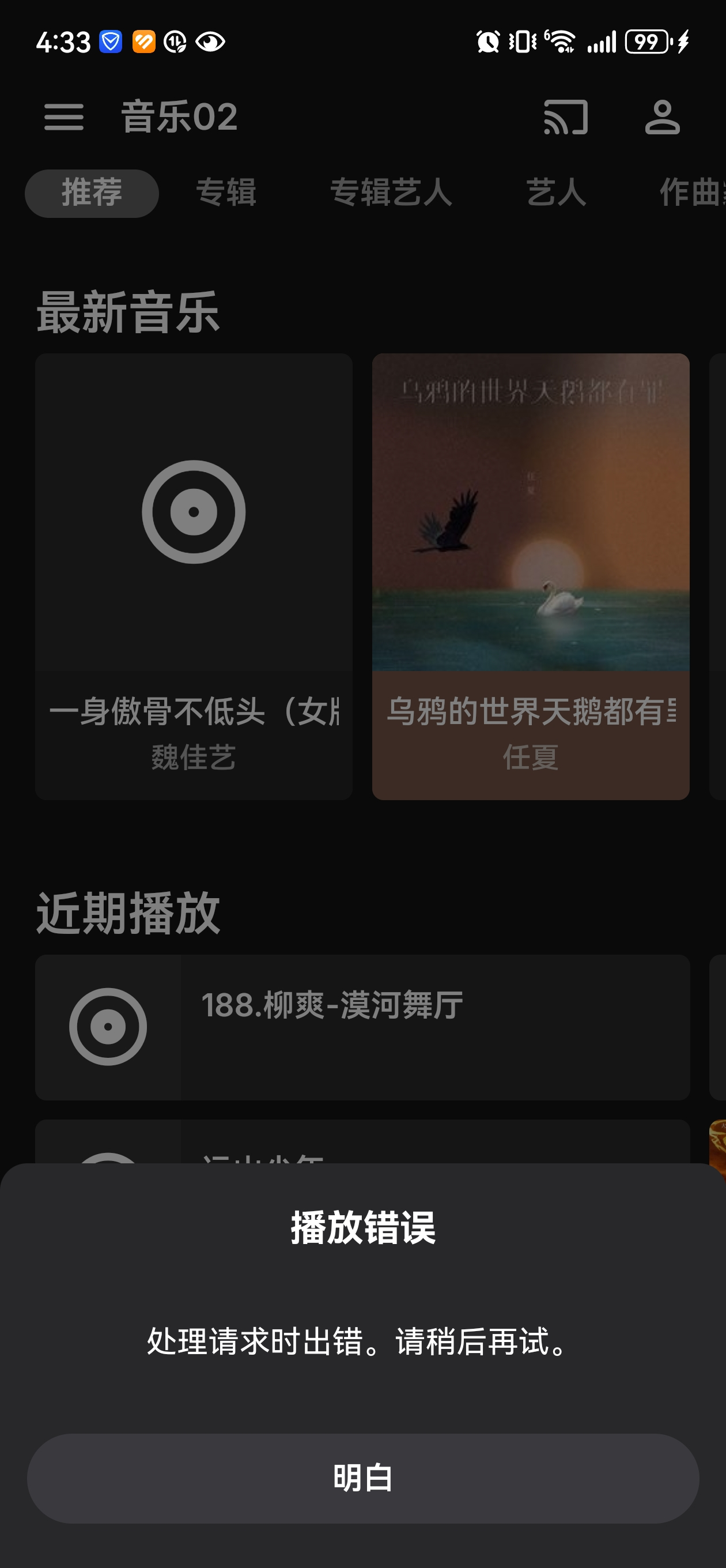Viewport: 726px width, 1568px height.
Task: Open the user profile icon
Action: tap(662, 117)
